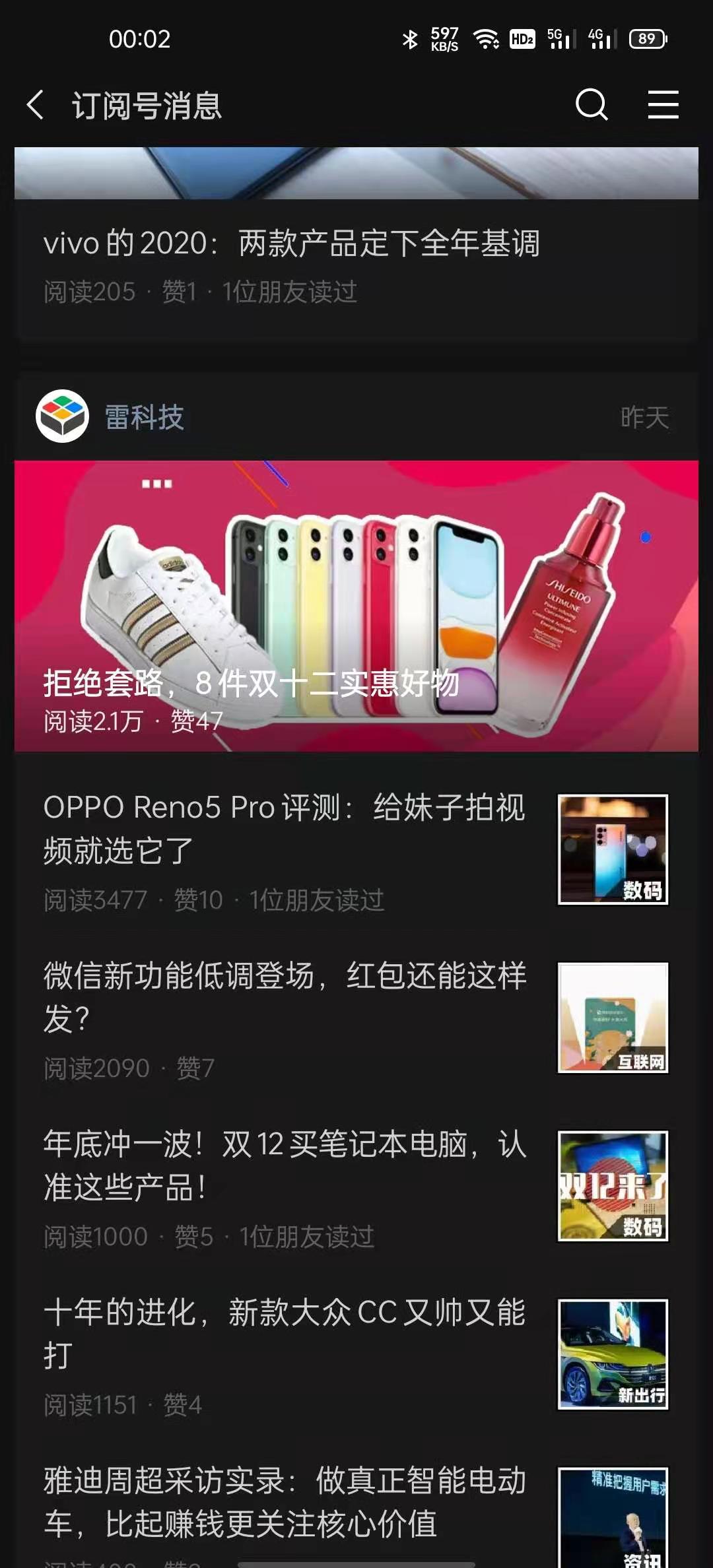
Task: Tap the battery indicator showing 89
Action: (644, 40)
